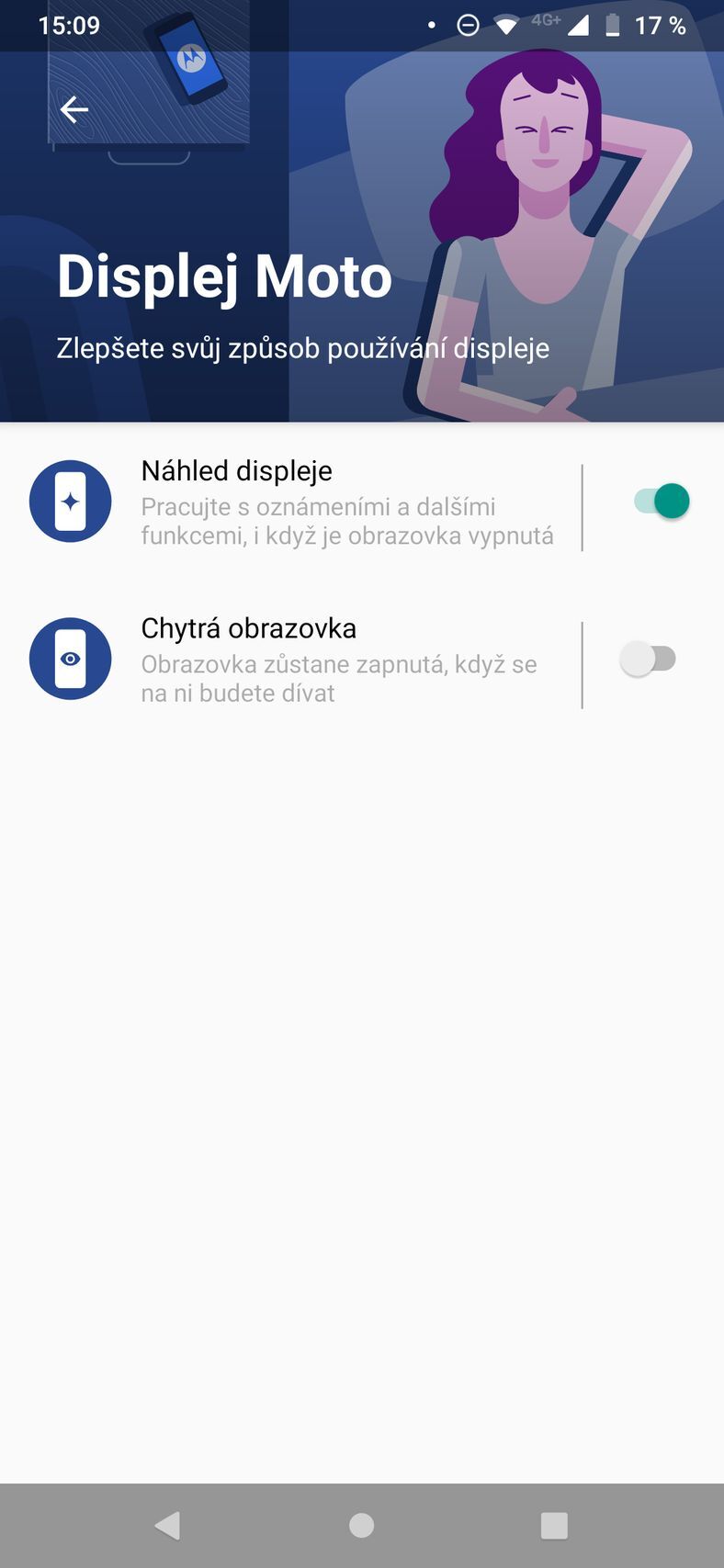Open Náhled displeje settings row

coord(322,501)
